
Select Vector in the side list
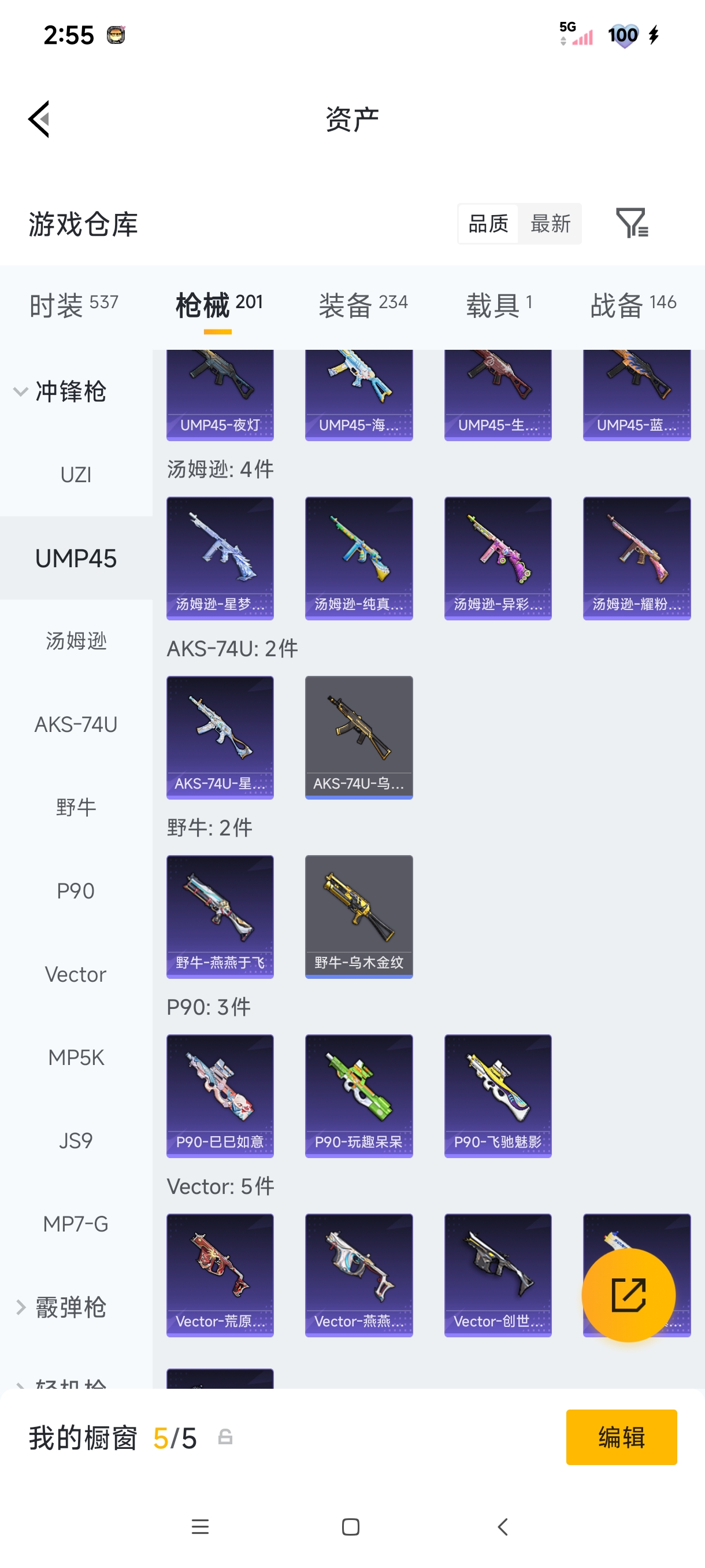[76, 974]
